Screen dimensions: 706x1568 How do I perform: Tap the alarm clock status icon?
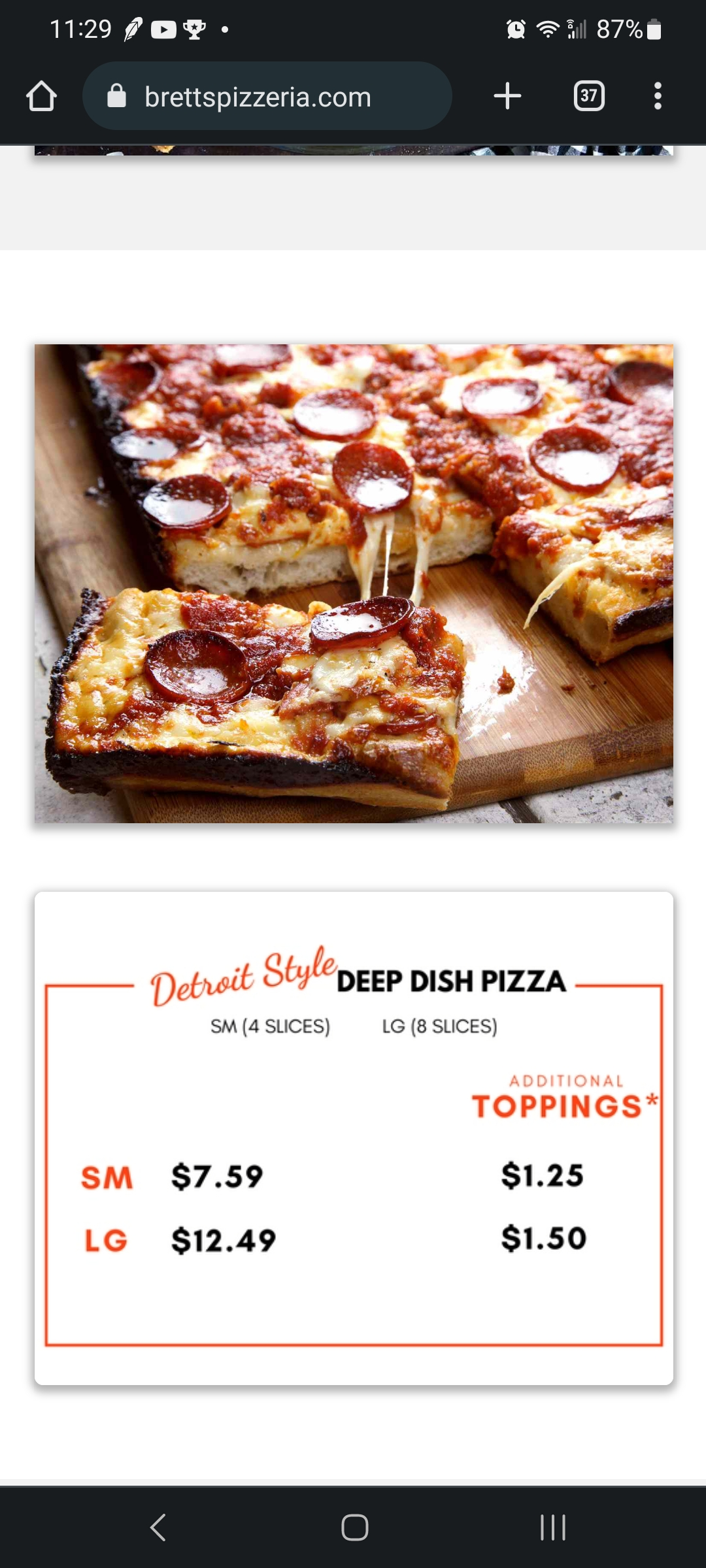516,29
